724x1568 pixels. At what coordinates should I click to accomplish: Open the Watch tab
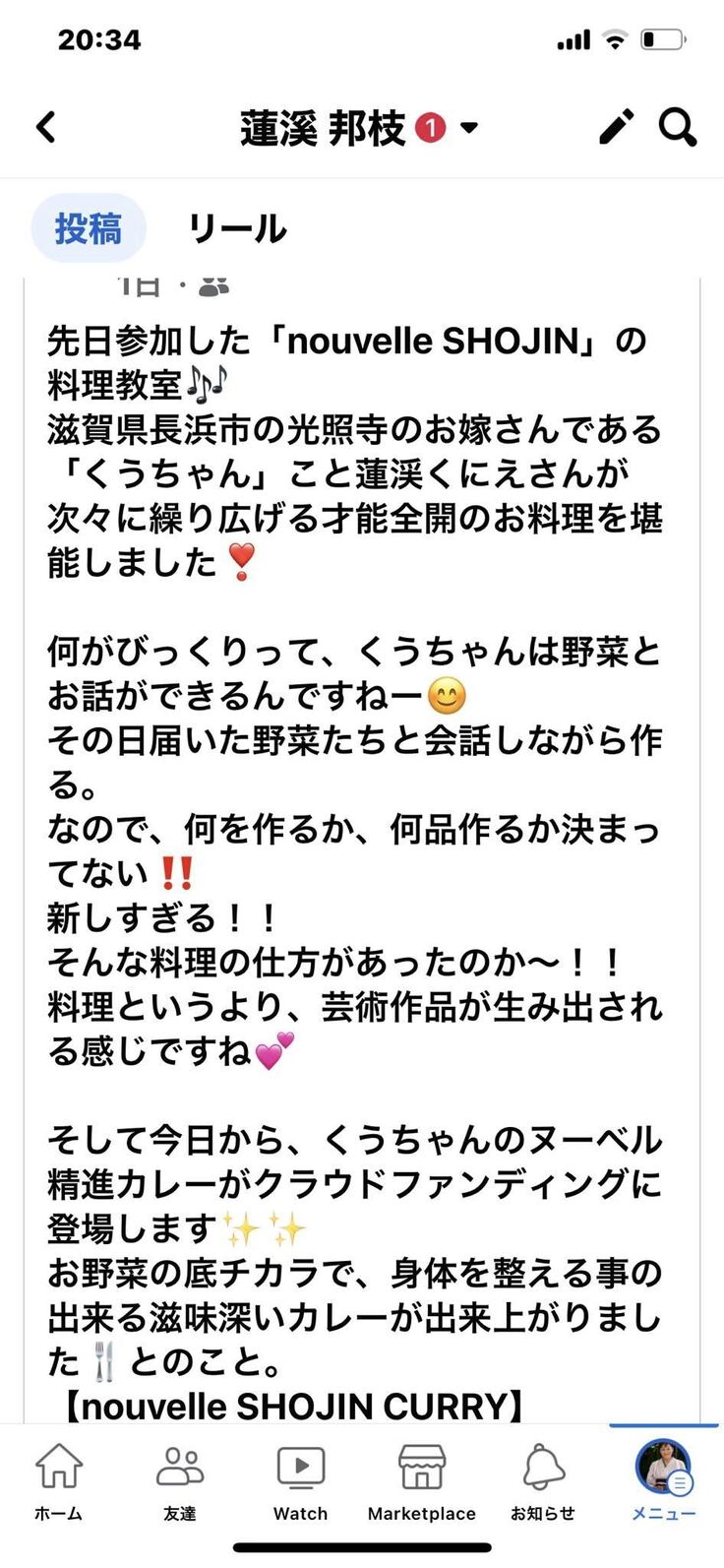coord(300,1481)
